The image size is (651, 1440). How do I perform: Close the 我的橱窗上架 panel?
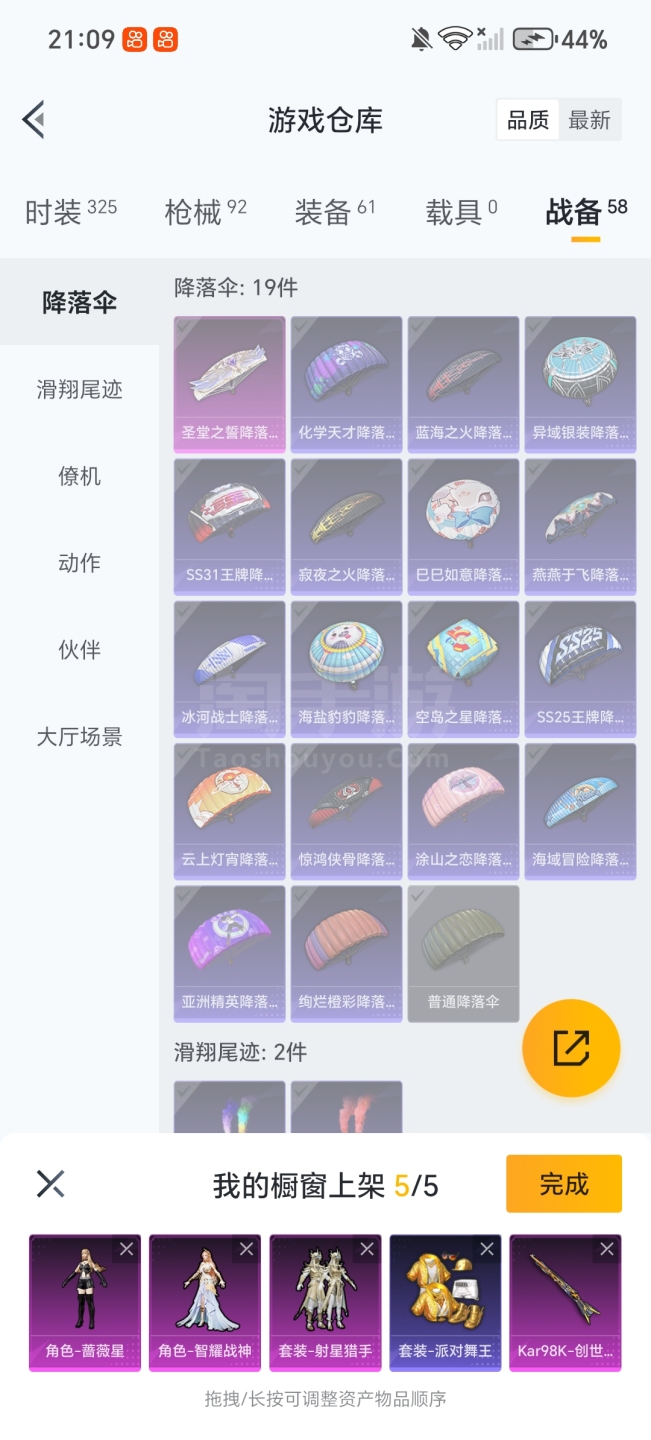click(x=50, y=1184)
